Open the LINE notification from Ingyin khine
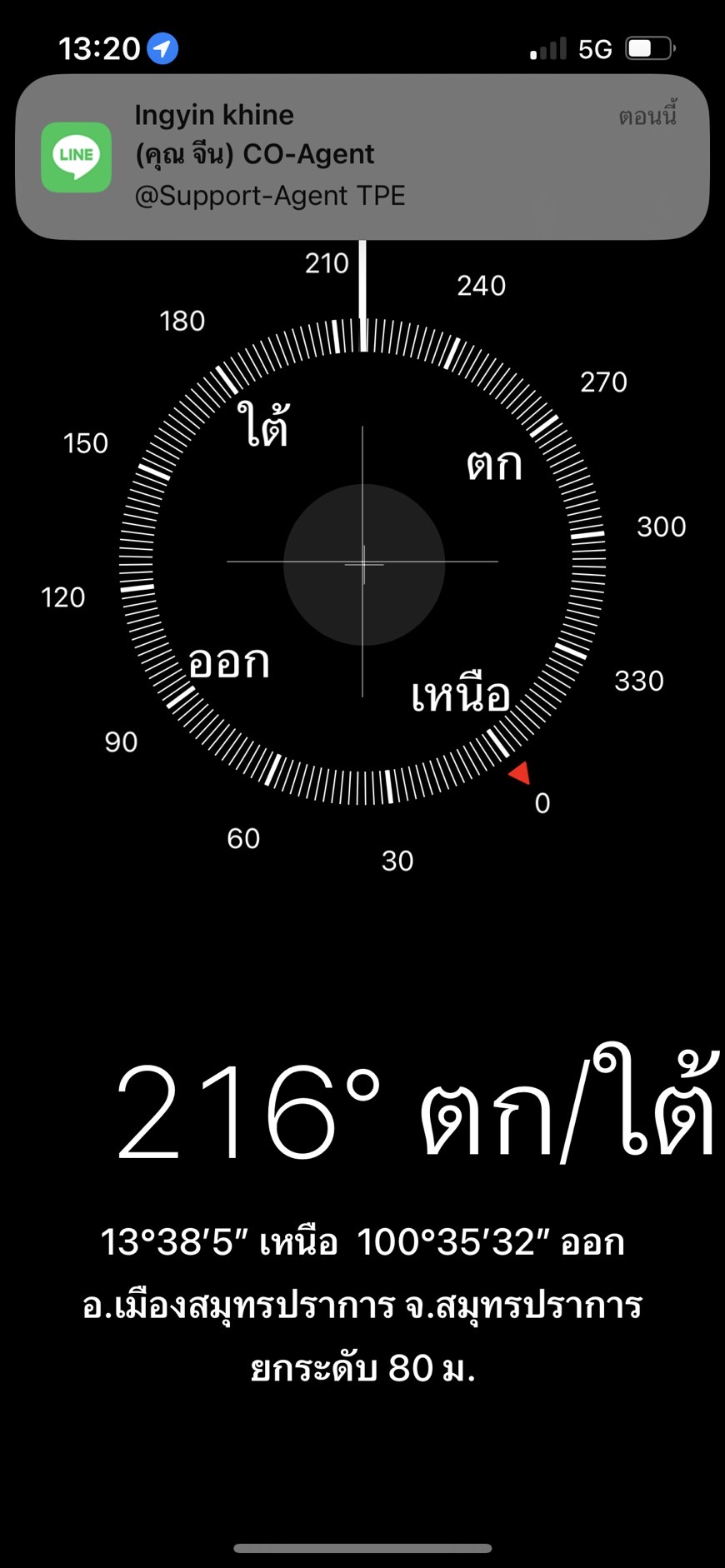The height and width of the screenshot is (1568, 725). tap(362, 157)
